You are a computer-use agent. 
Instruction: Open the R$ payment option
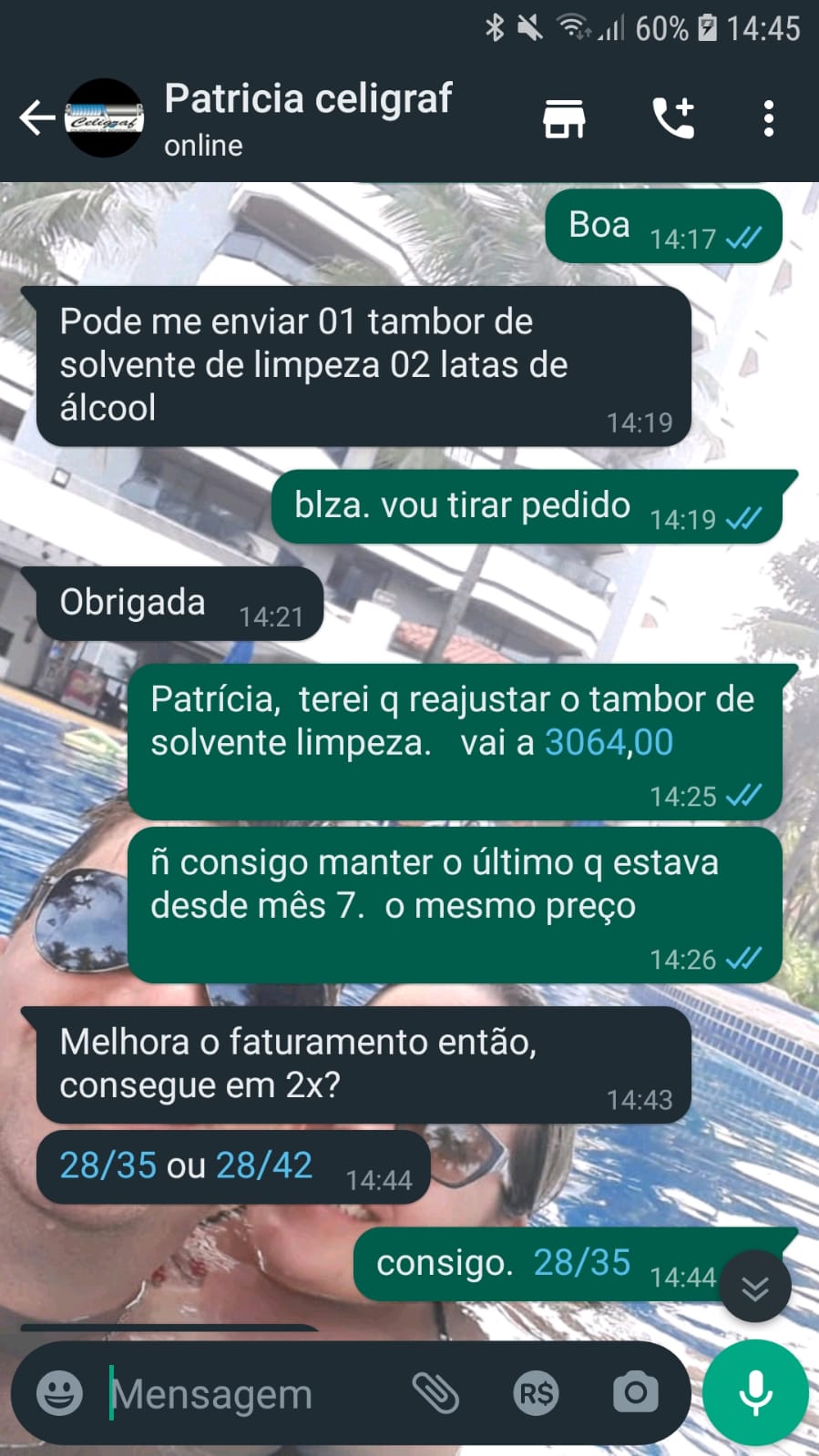point(536,1393)
